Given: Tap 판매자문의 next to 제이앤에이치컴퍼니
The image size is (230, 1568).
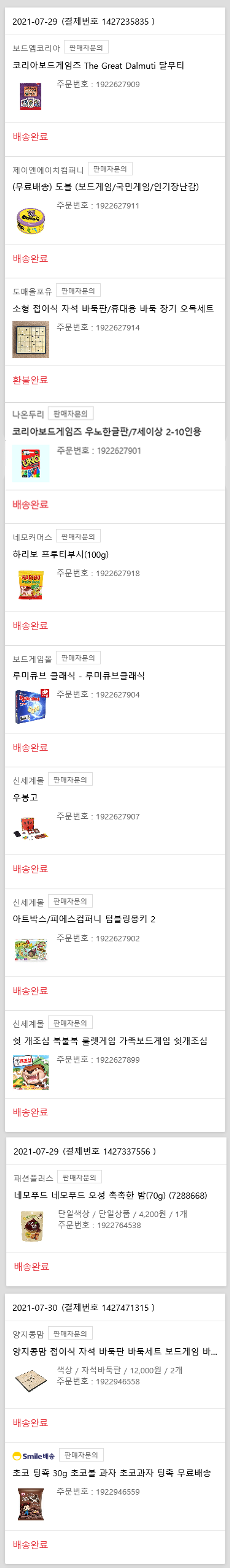Looking at the screenshot, I should [110, 169].
